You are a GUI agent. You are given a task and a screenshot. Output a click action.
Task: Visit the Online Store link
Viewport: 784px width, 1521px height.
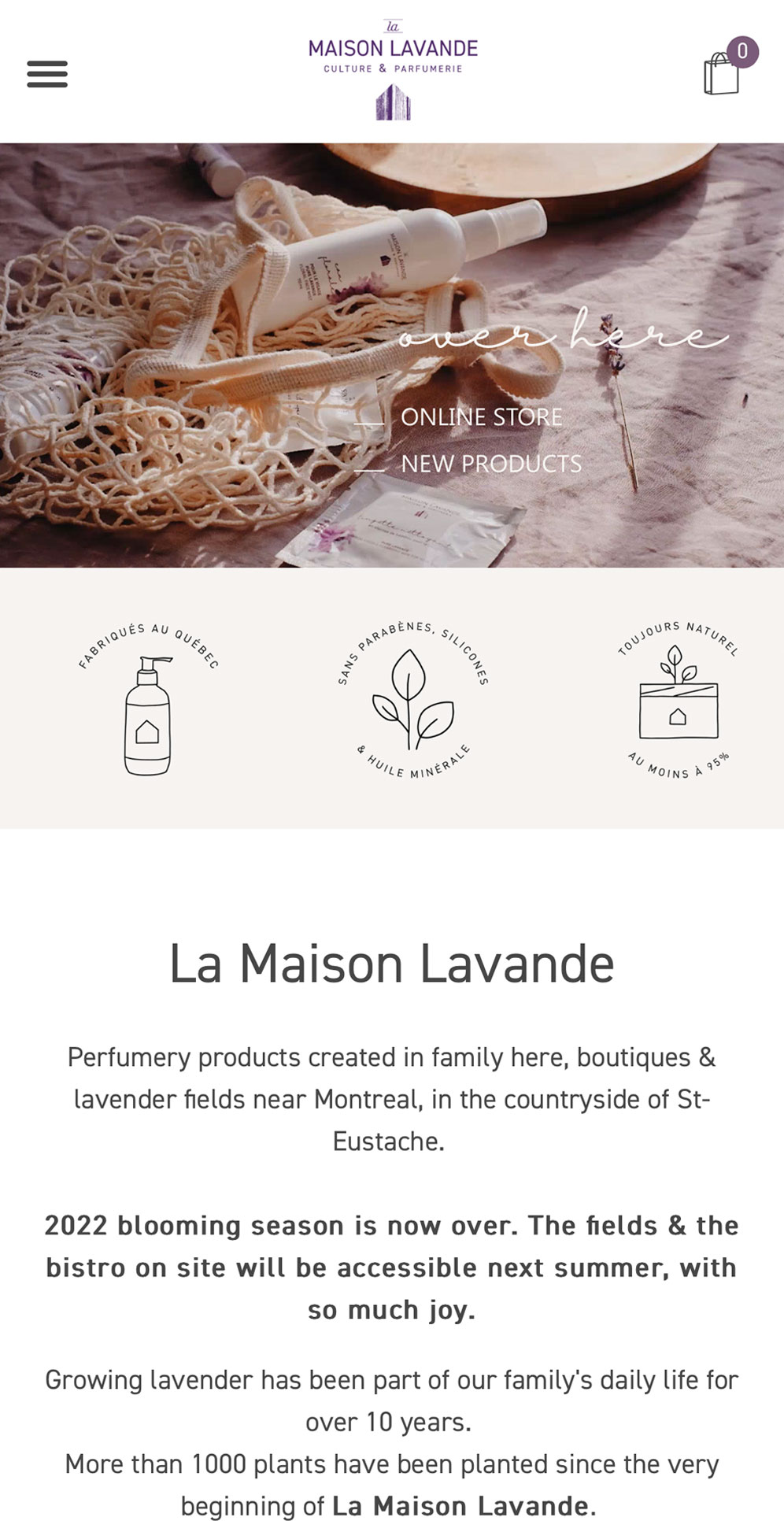481,416
